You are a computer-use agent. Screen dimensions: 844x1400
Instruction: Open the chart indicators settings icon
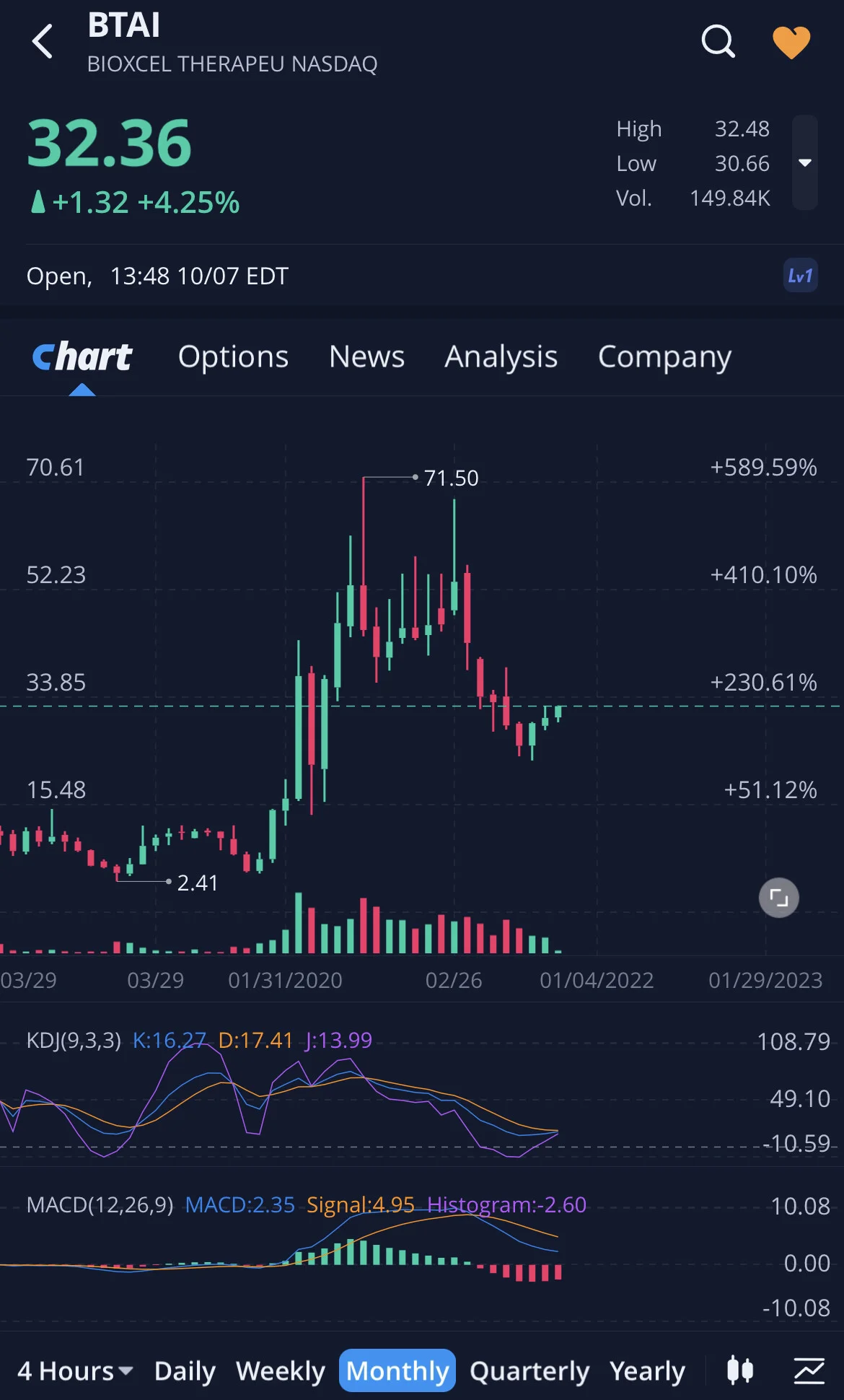(809, 1370)
